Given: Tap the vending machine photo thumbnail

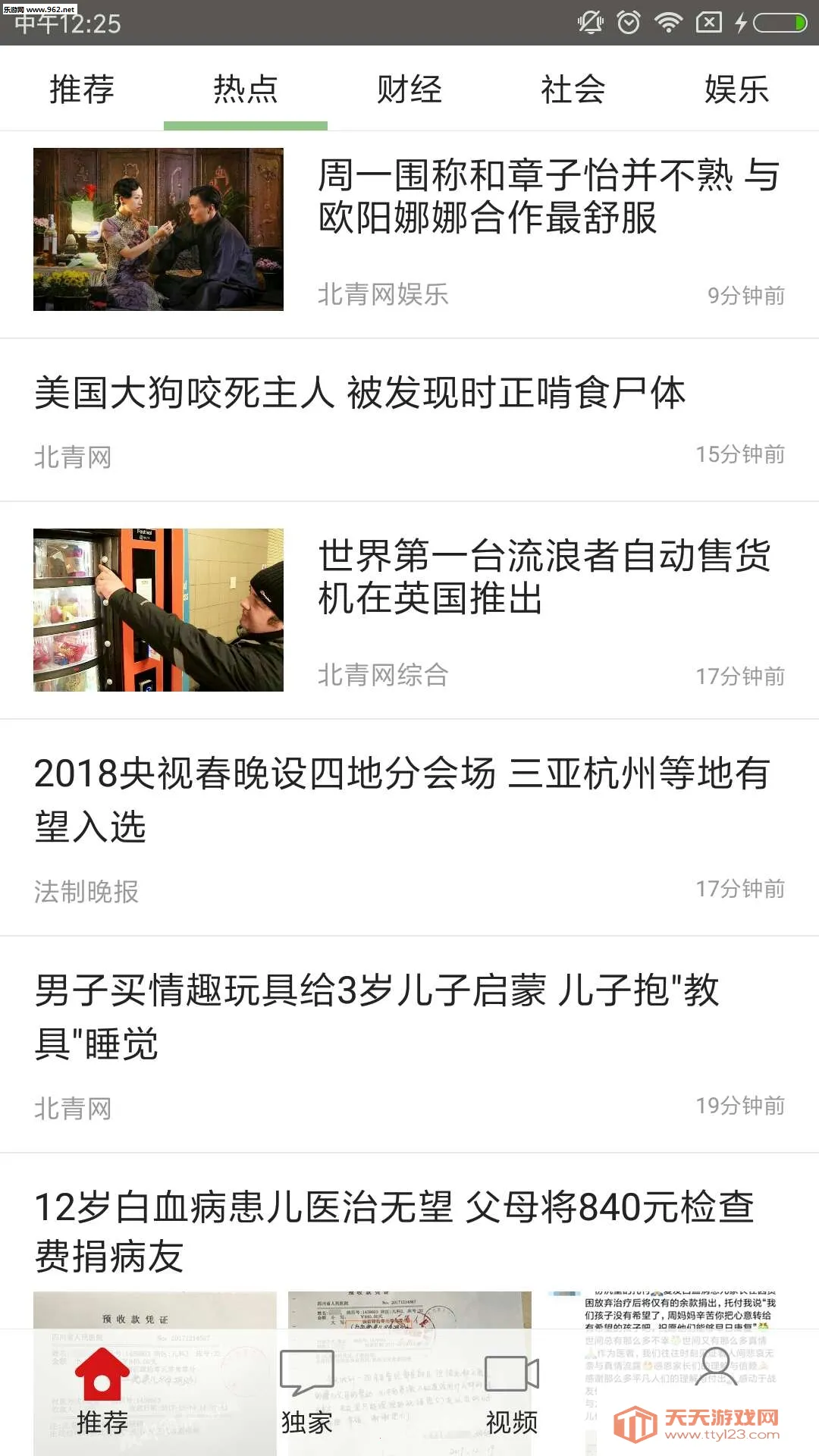Looking at the screenshot, I should click(x=158, y=607).
